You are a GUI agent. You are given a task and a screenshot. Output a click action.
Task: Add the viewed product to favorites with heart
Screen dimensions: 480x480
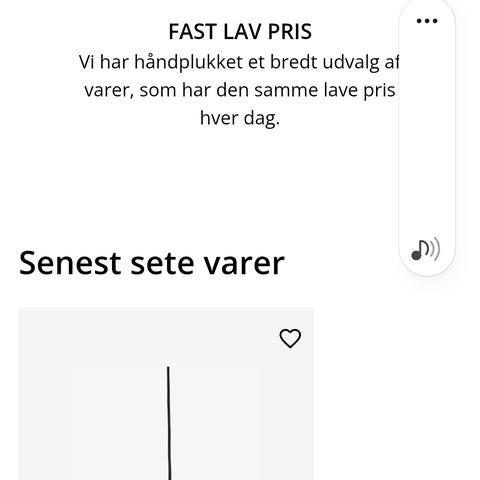click(x=290, y=338)
